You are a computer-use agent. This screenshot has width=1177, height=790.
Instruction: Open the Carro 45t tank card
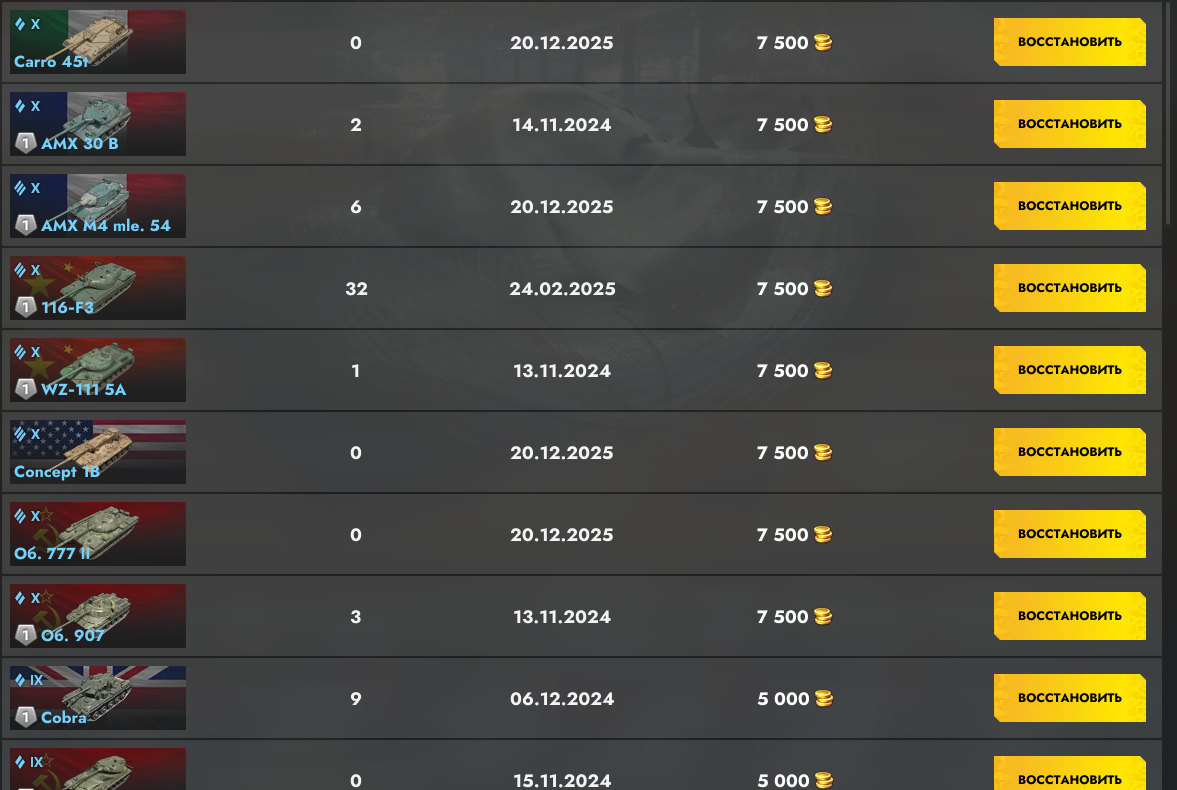(98, 42)
